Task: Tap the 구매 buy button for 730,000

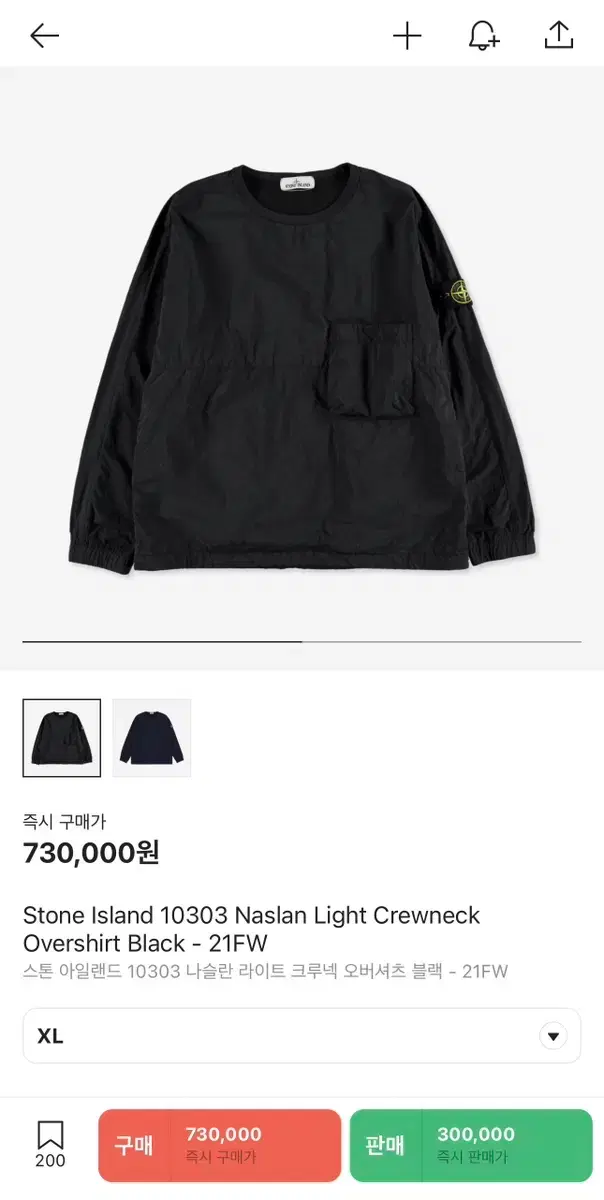Action: point(219,1145)
